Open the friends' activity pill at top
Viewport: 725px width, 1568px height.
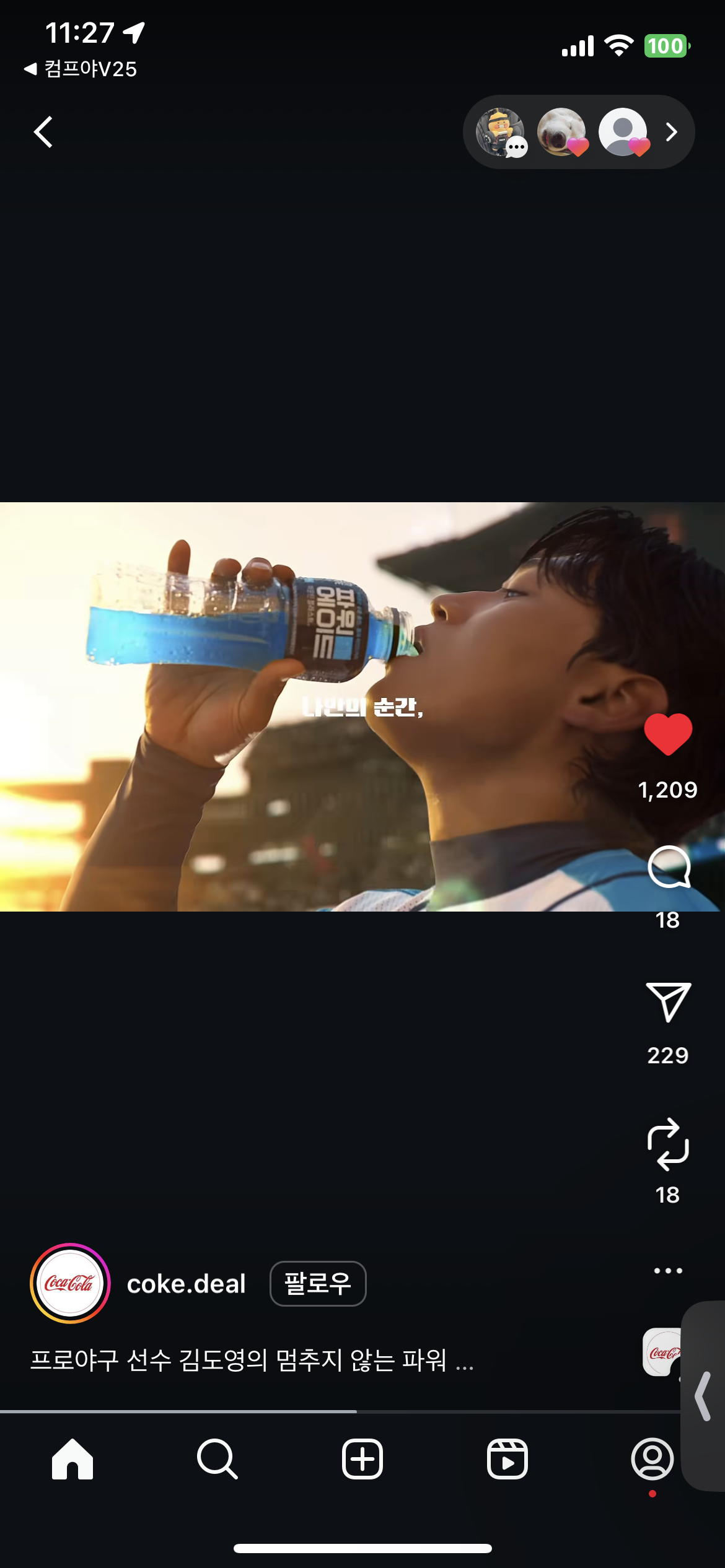click(578, 132)
